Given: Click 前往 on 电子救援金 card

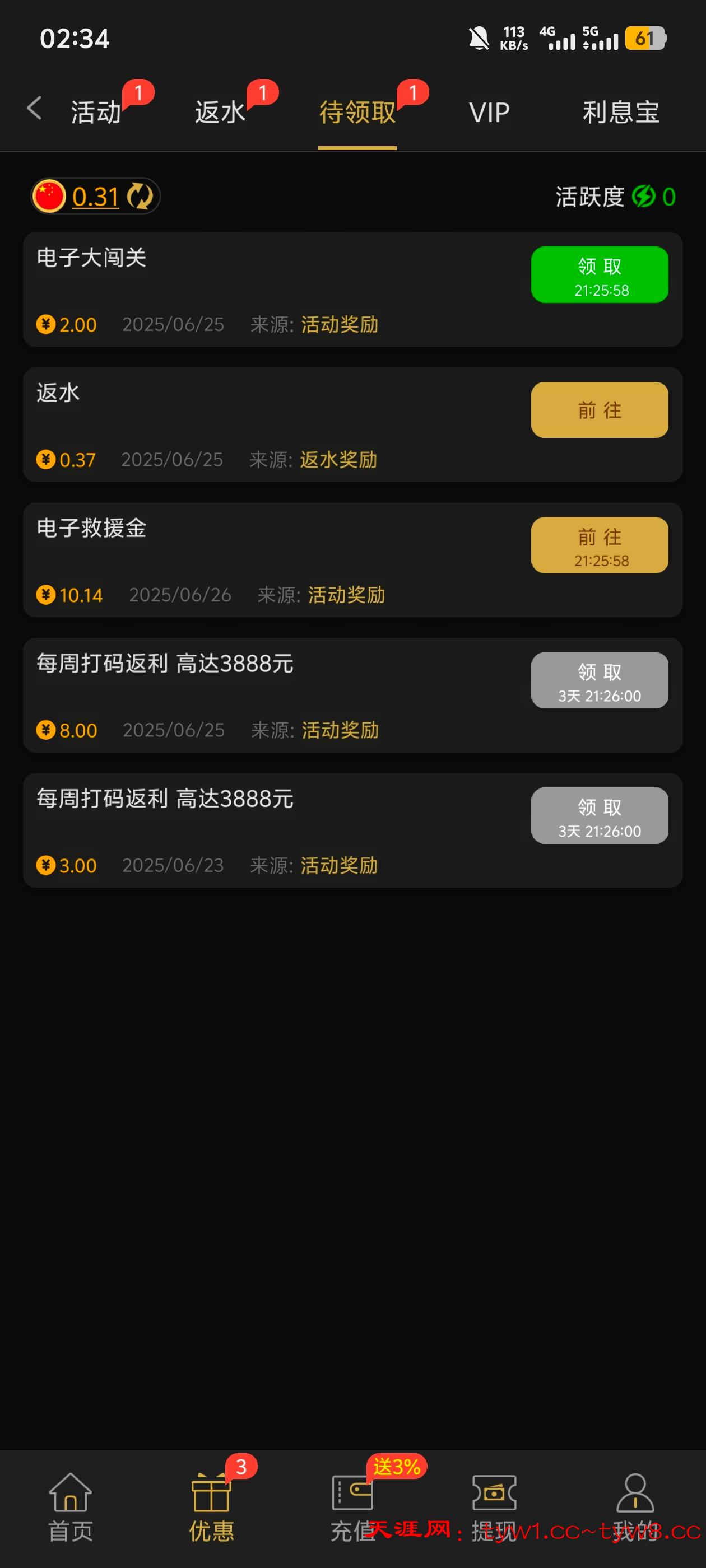Looking at the screenshot, I should click(x=599, y=545).
